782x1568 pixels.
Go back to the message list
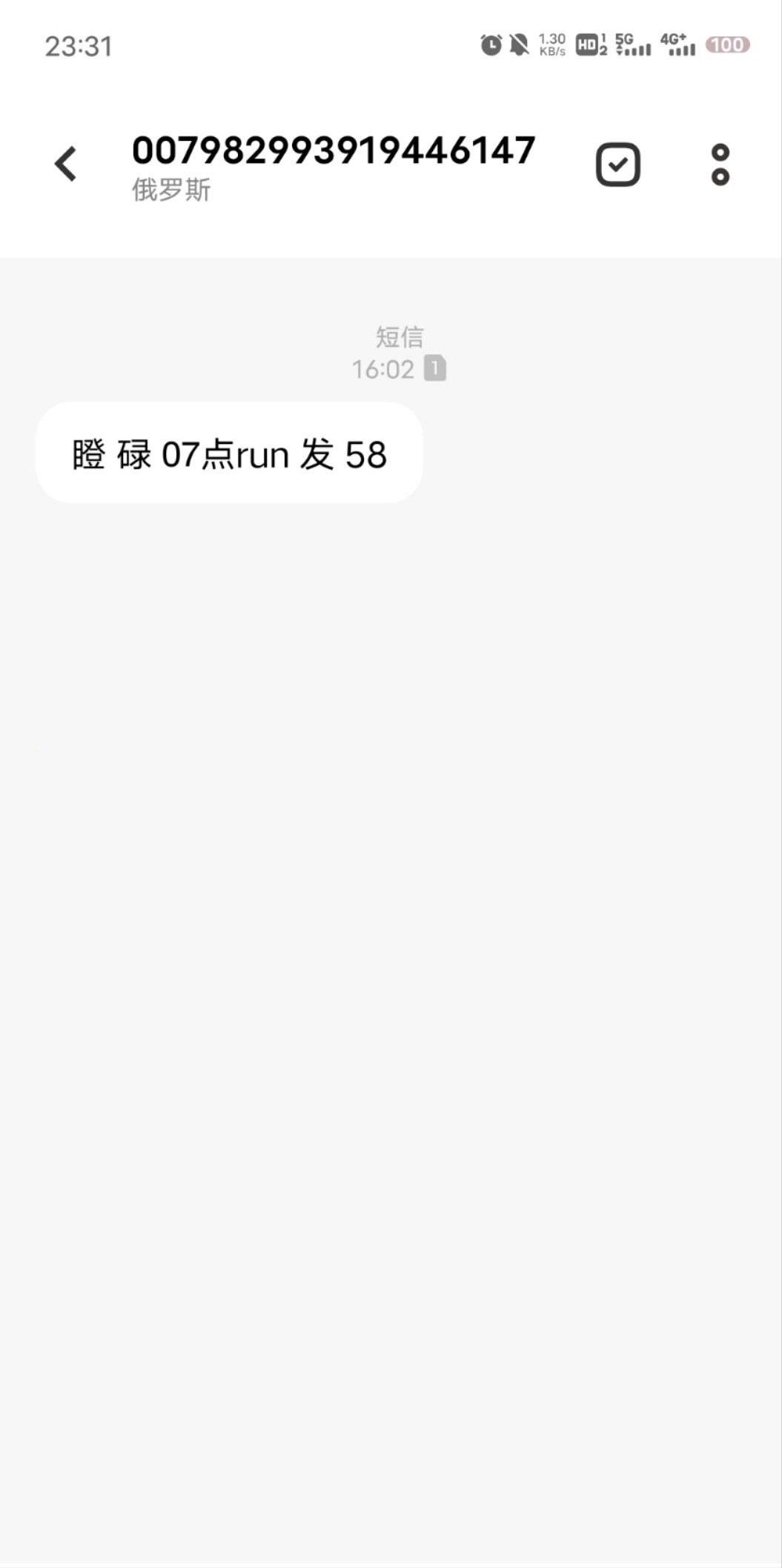pos(66,164)
